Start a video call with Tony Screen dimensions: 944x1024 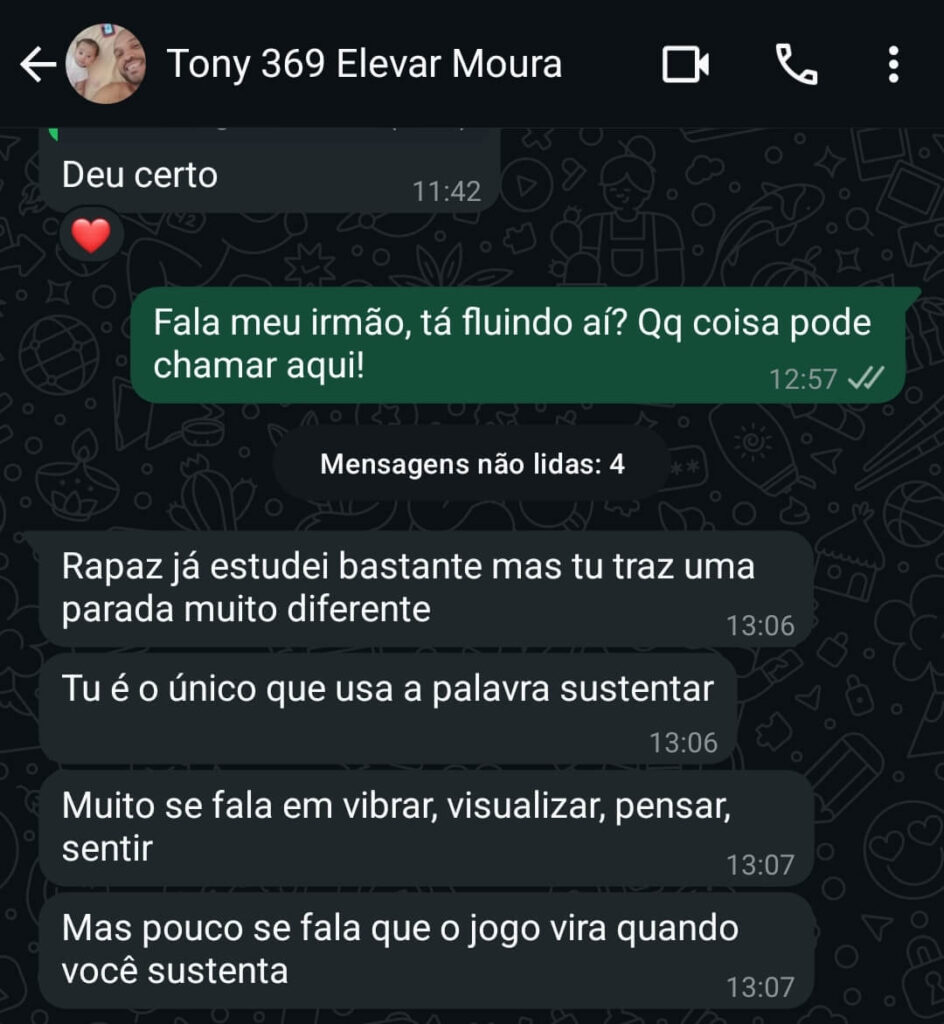click(686, 66)
